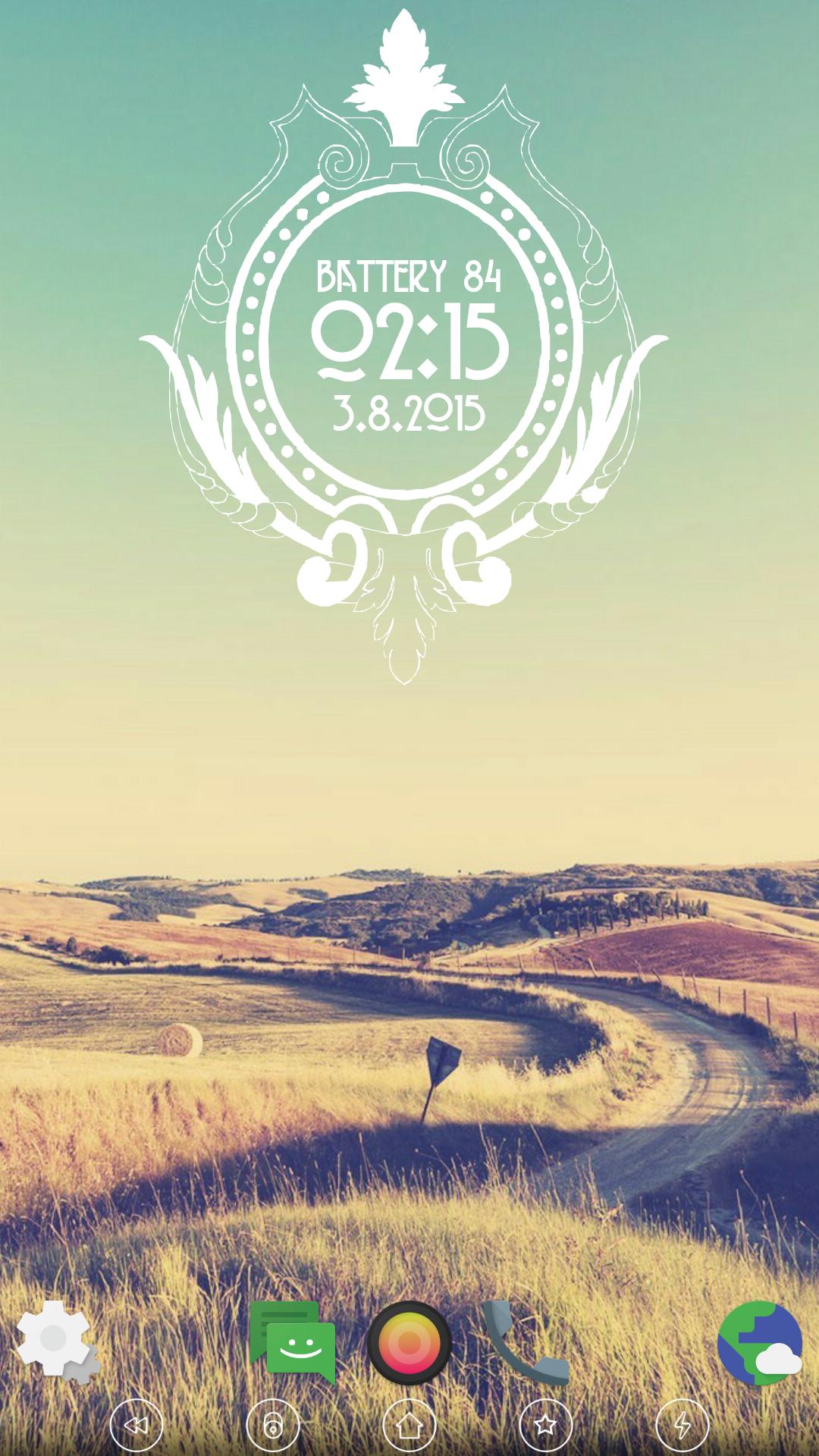Launch the camera lens app
The height and width of the screenshot is (1456, 819).
[409, 1342]
